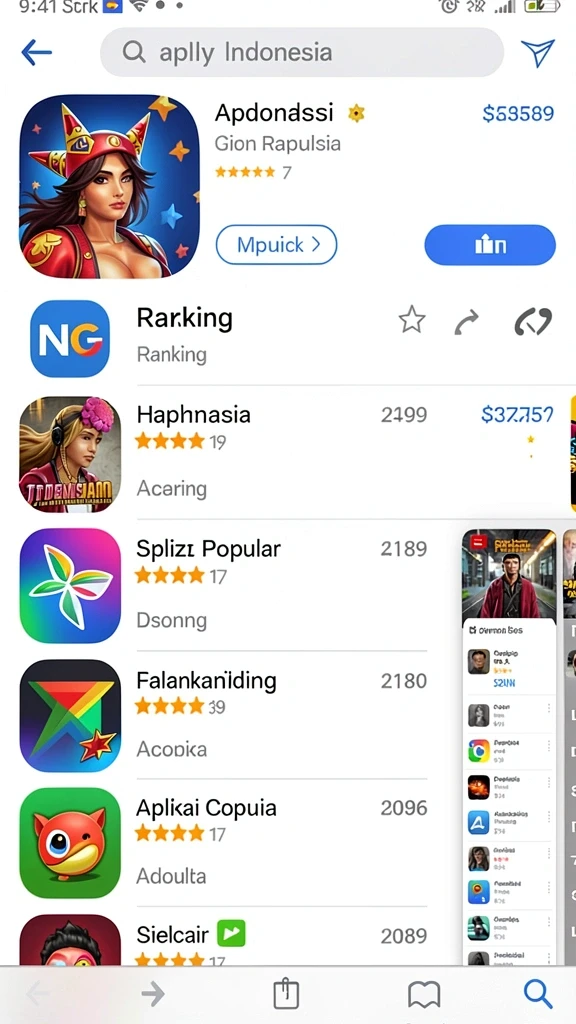The height and width of the screenshot is (1024, 576).
Task: Open the Aplikai Copuia app listing
Action: tap(223, 843)
